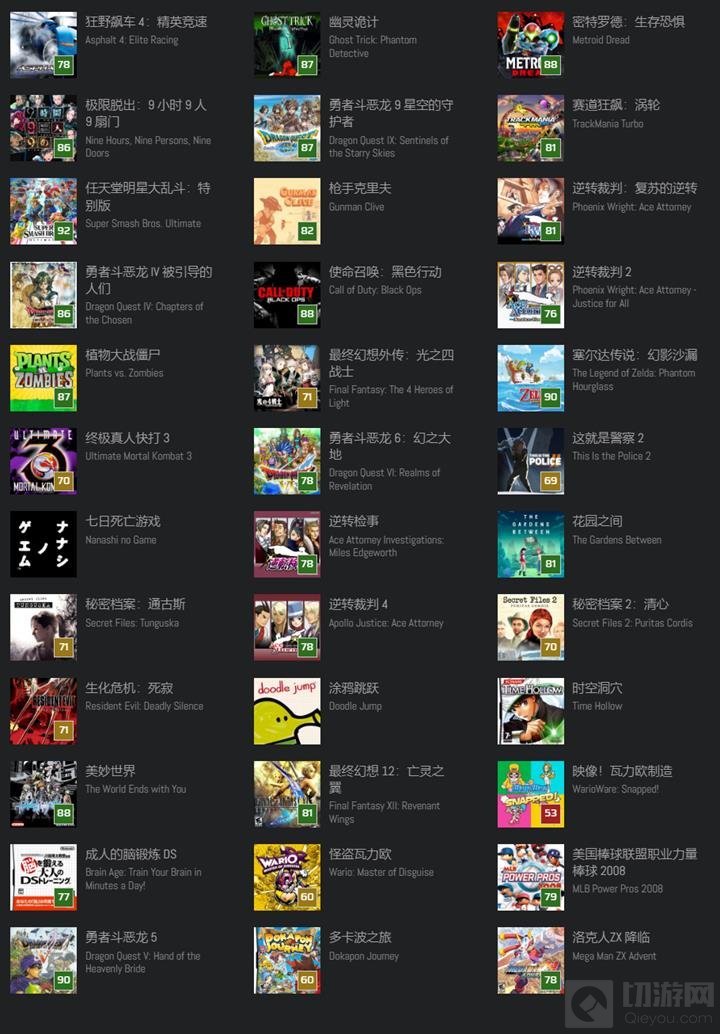Open the Asphalt 4: Elite Racing game entry

click(44, 46)
